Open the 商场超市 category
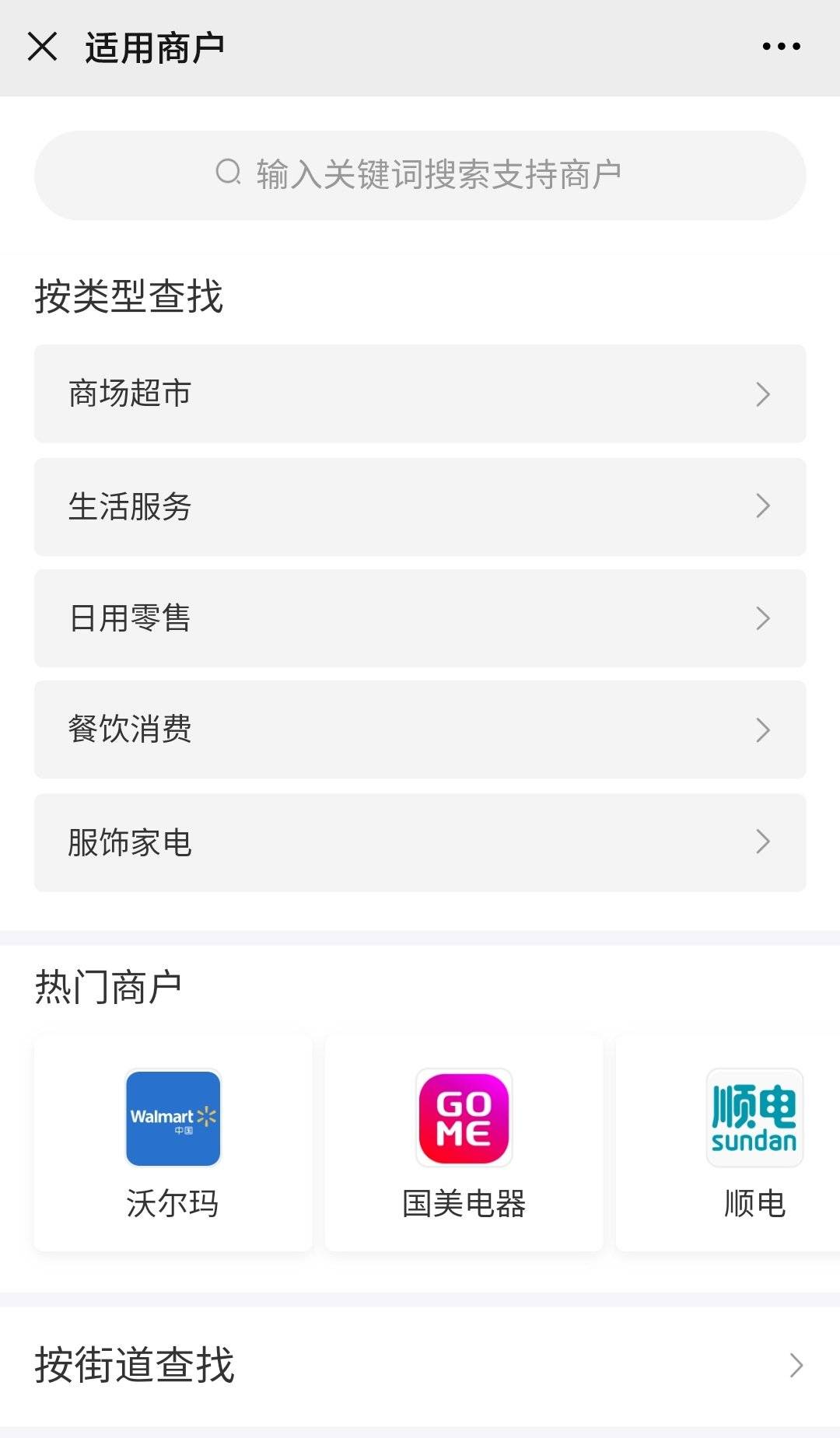 tap(420, 394)
